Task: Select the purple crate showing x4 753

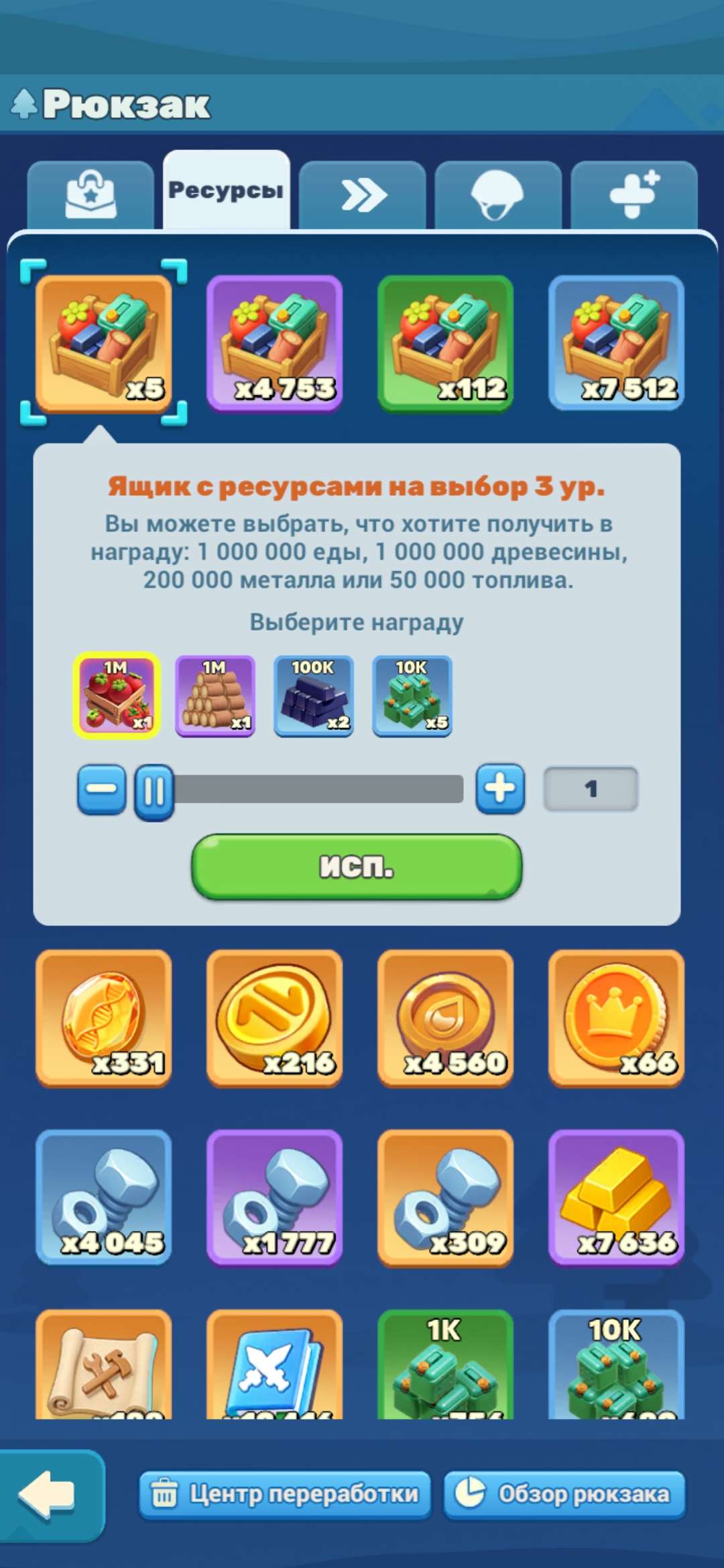Action: click(x=275, y=342)
